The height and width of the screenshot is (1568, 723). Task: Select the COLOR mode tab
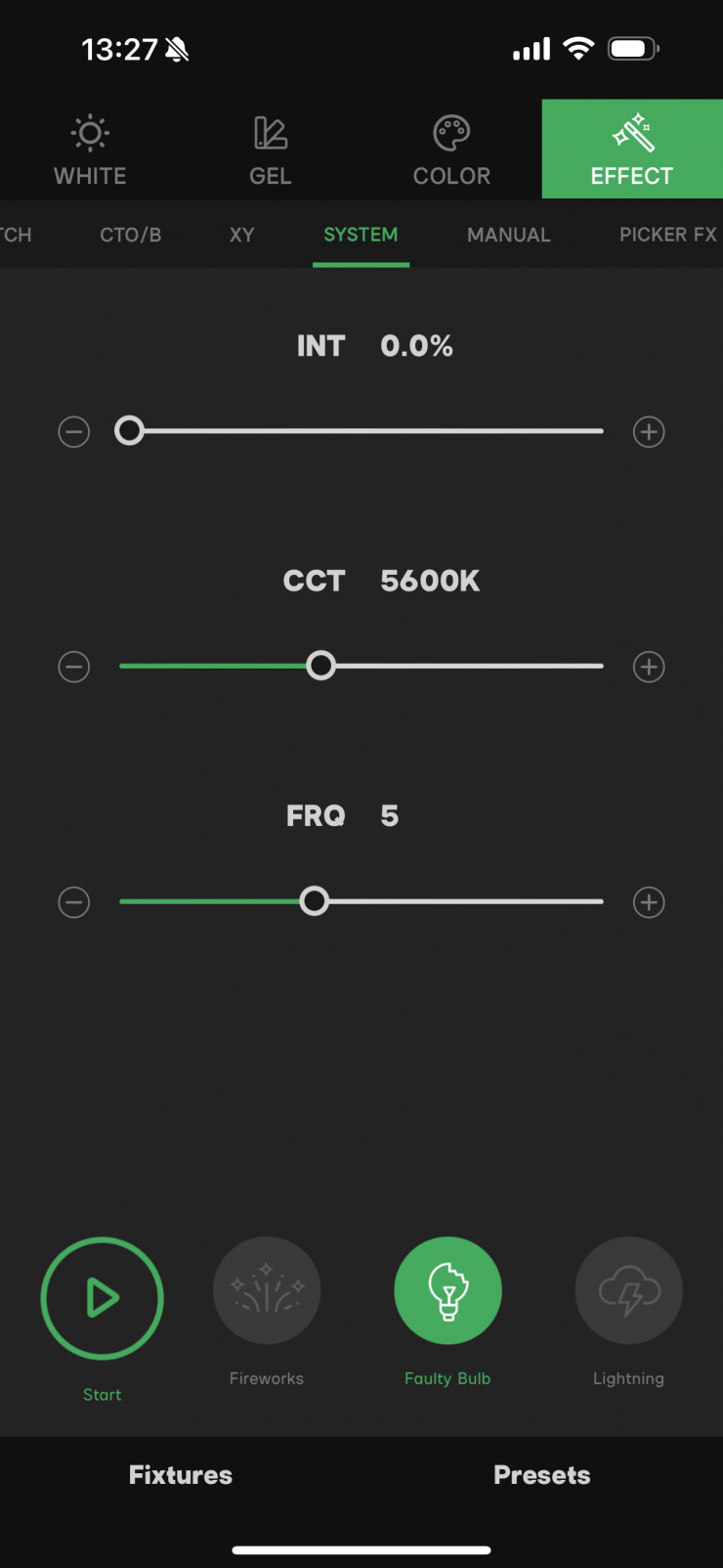451,150
